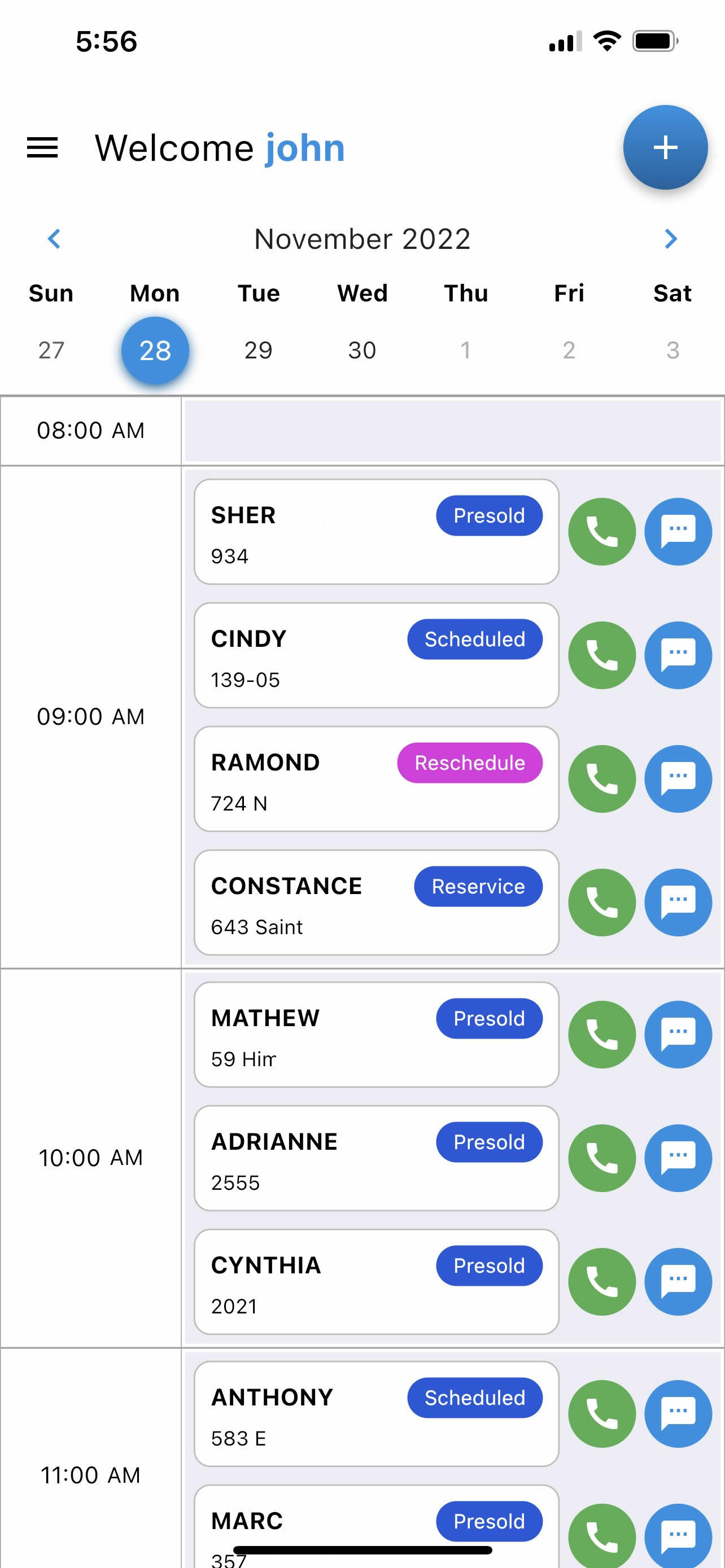The height and width of the screenshot is (1568, 725).
Task: Open SHER's appointment card
Action: [x=376, y=532]
